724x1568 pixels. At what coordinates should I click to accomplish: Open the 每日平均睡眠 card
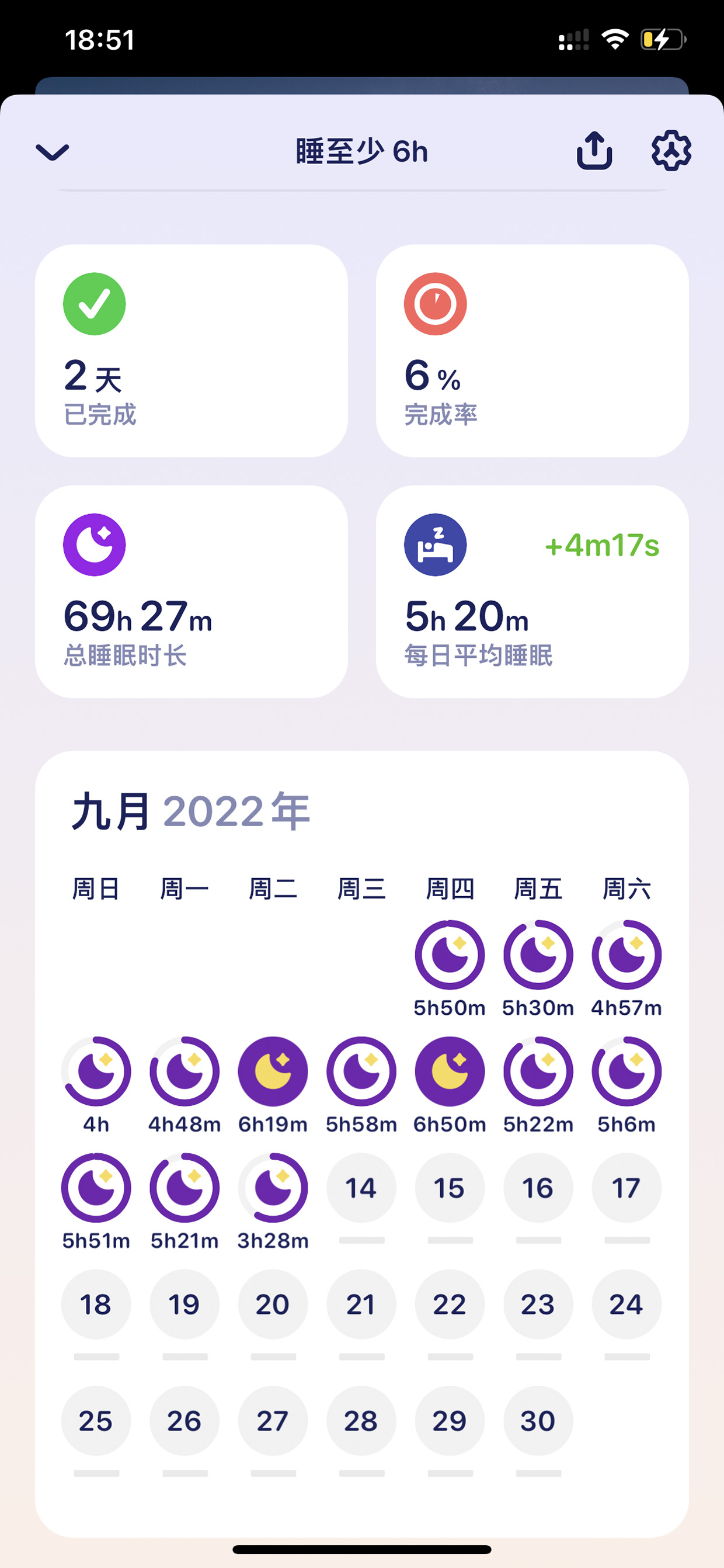(x=532, y=592)
